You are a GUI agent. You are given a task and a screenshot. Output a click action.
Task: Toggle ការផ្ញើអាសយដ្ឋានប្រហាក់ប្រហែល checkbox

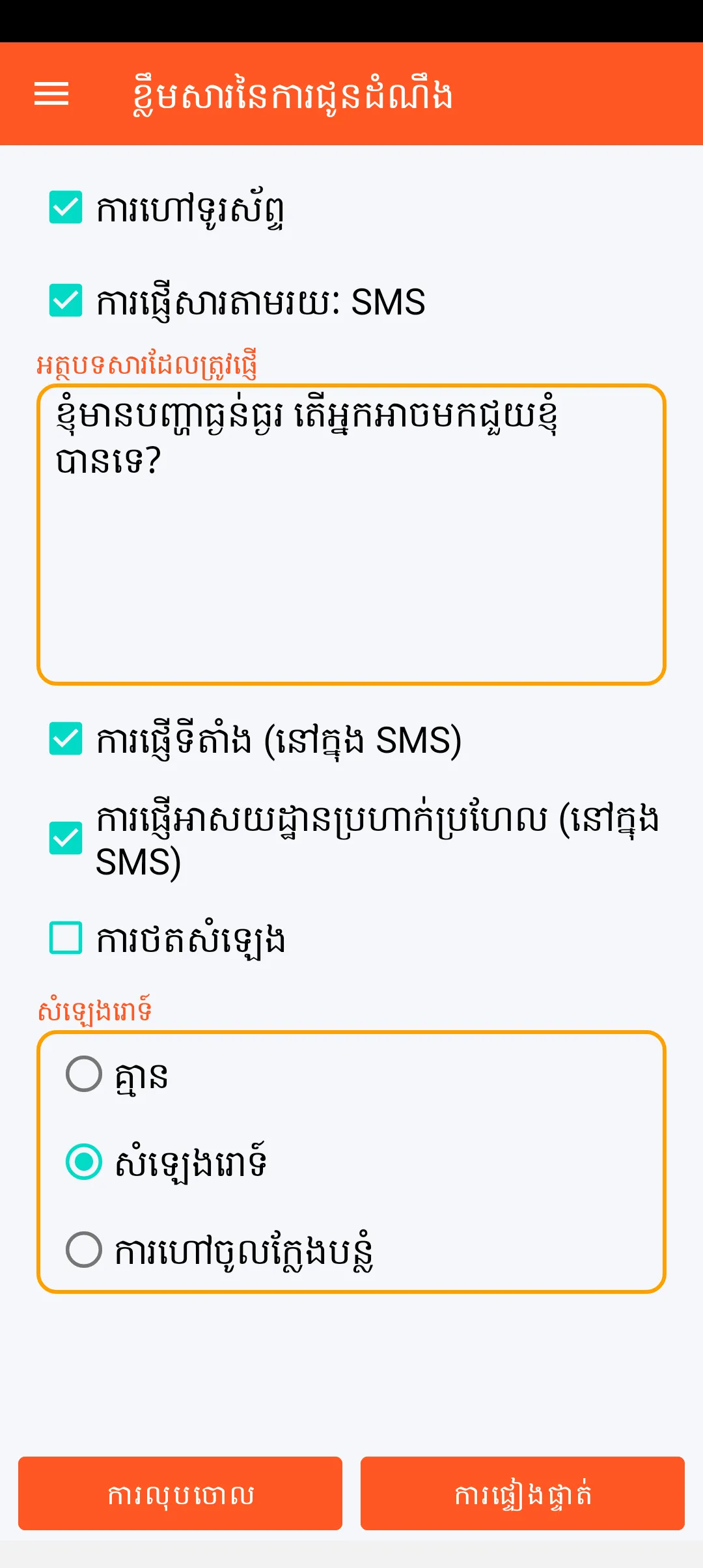66,838
